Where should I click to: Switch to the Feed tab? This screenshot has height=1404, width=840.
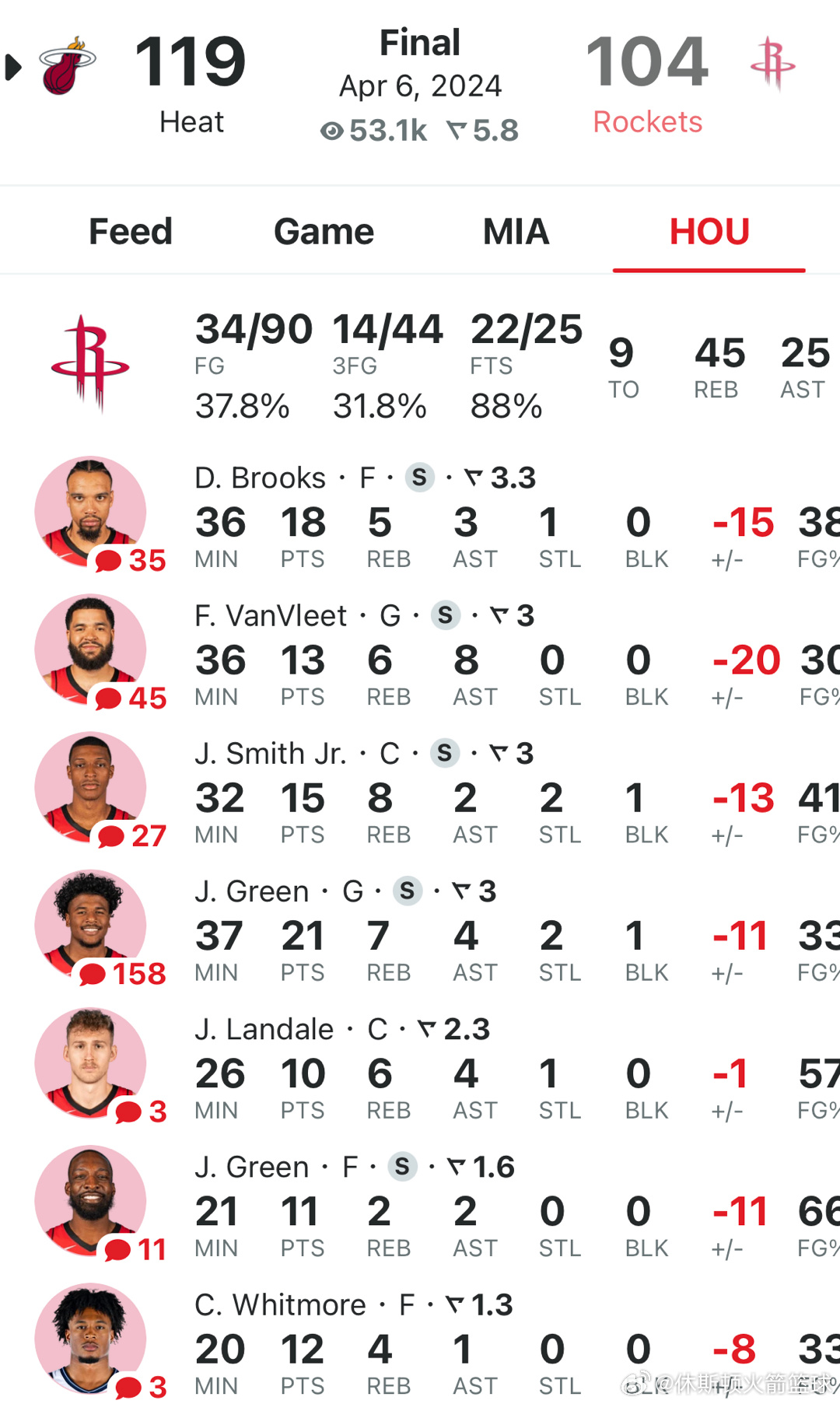click(131, 231)
